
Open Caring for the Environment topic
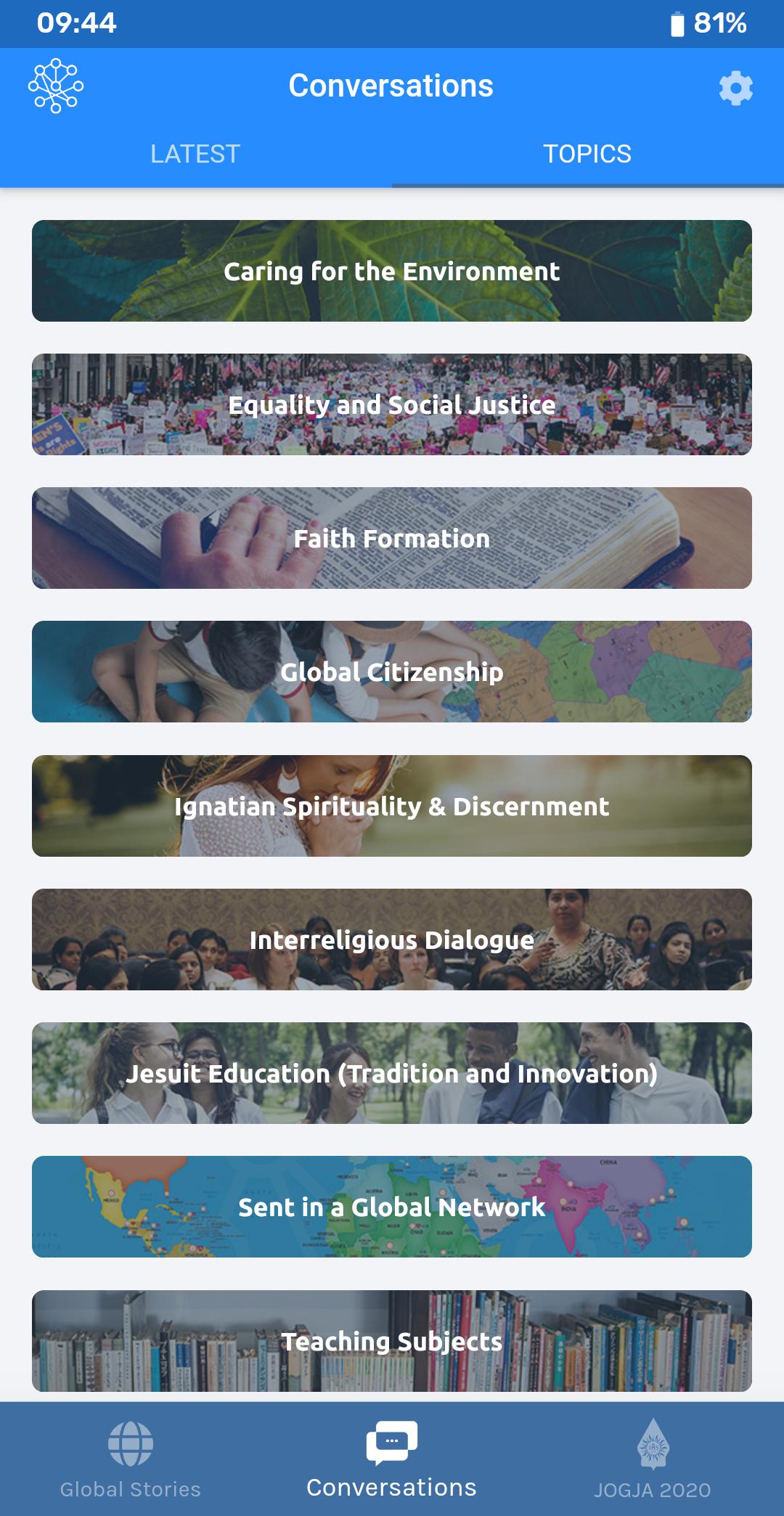[392, 271]
